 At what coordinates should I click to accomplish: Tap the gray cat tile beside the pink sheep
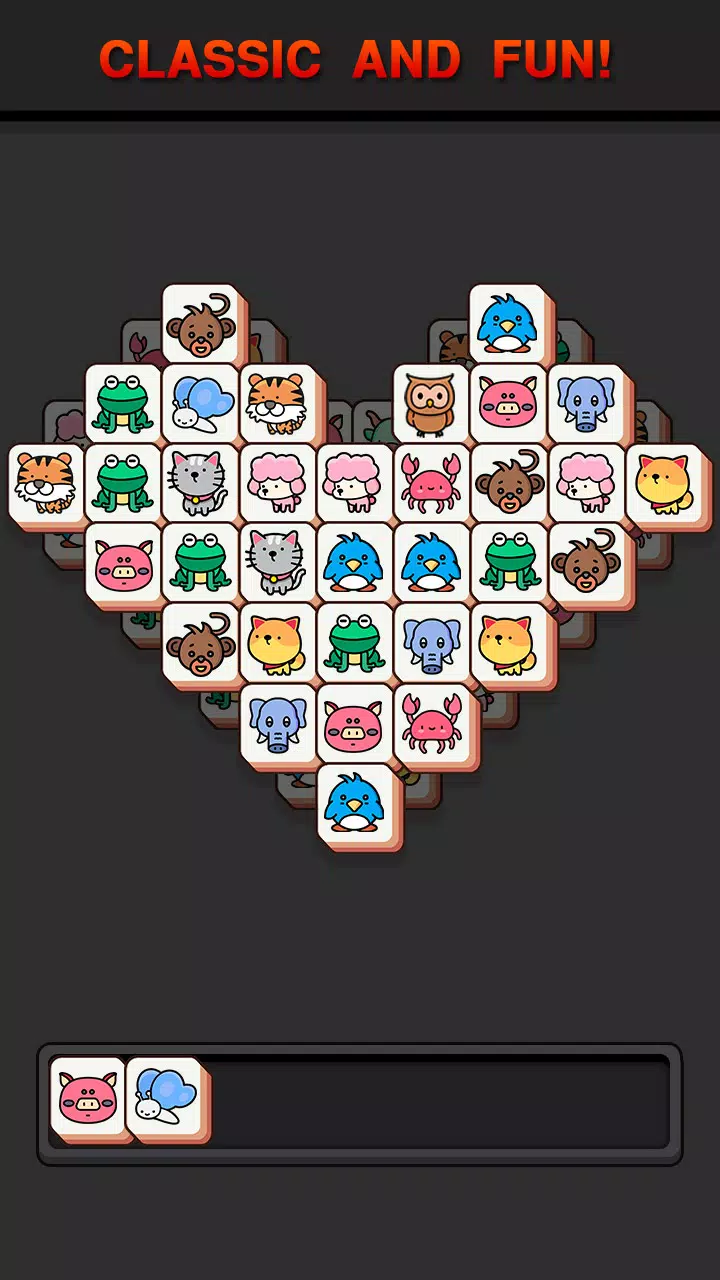click(199, 482)
